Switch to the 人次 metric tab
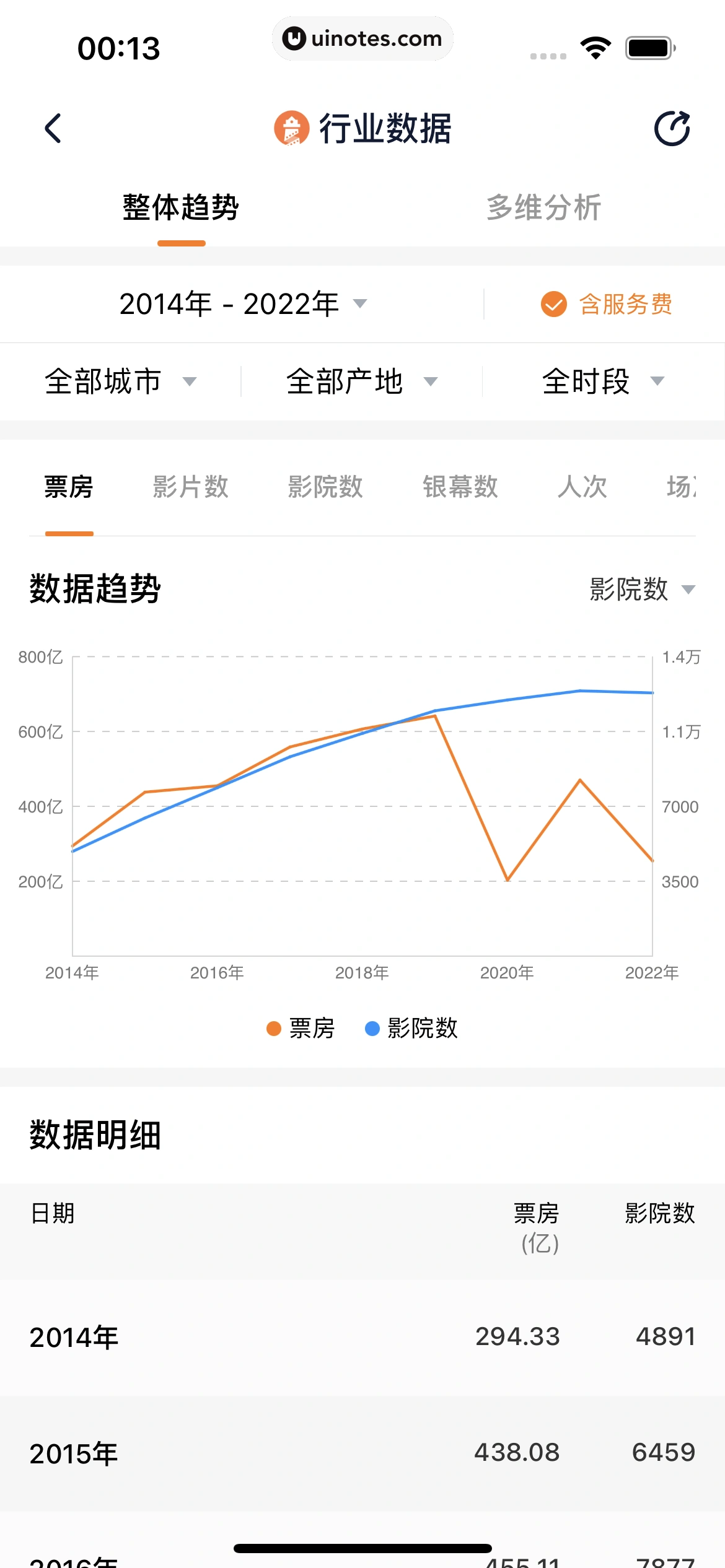Viewport: 725px width, 1568px height. (582, 487)
